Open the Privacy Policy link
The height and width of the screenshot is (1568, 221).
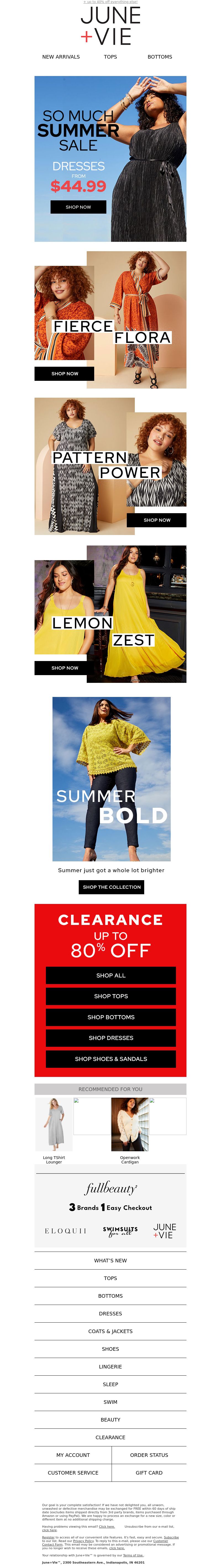pyautogui.click(x=83, y=1541)
